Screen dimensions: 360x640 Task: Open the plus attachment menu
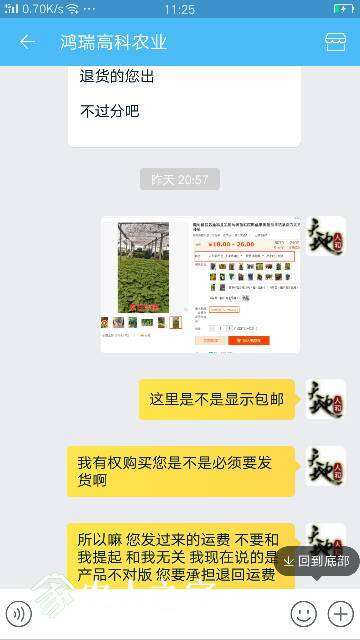click(x=341, y=613)
